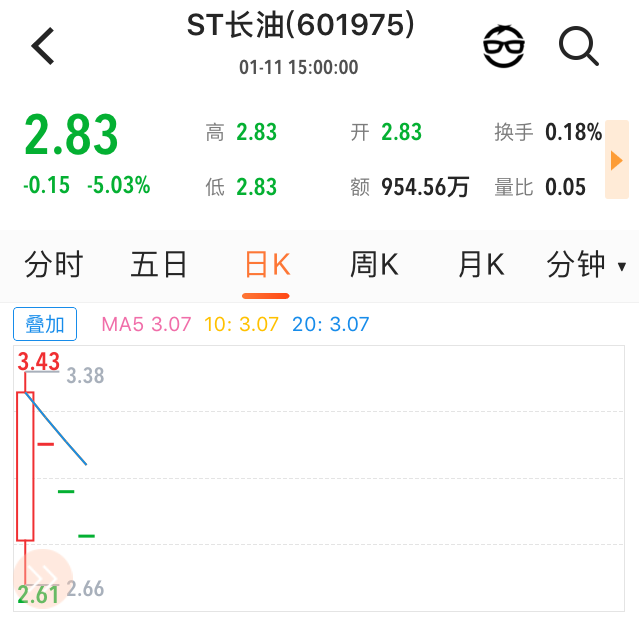This screenshot has width=639, height=626.
Task: Switch to the 分时 tab
Action: (x=54, y=265)
